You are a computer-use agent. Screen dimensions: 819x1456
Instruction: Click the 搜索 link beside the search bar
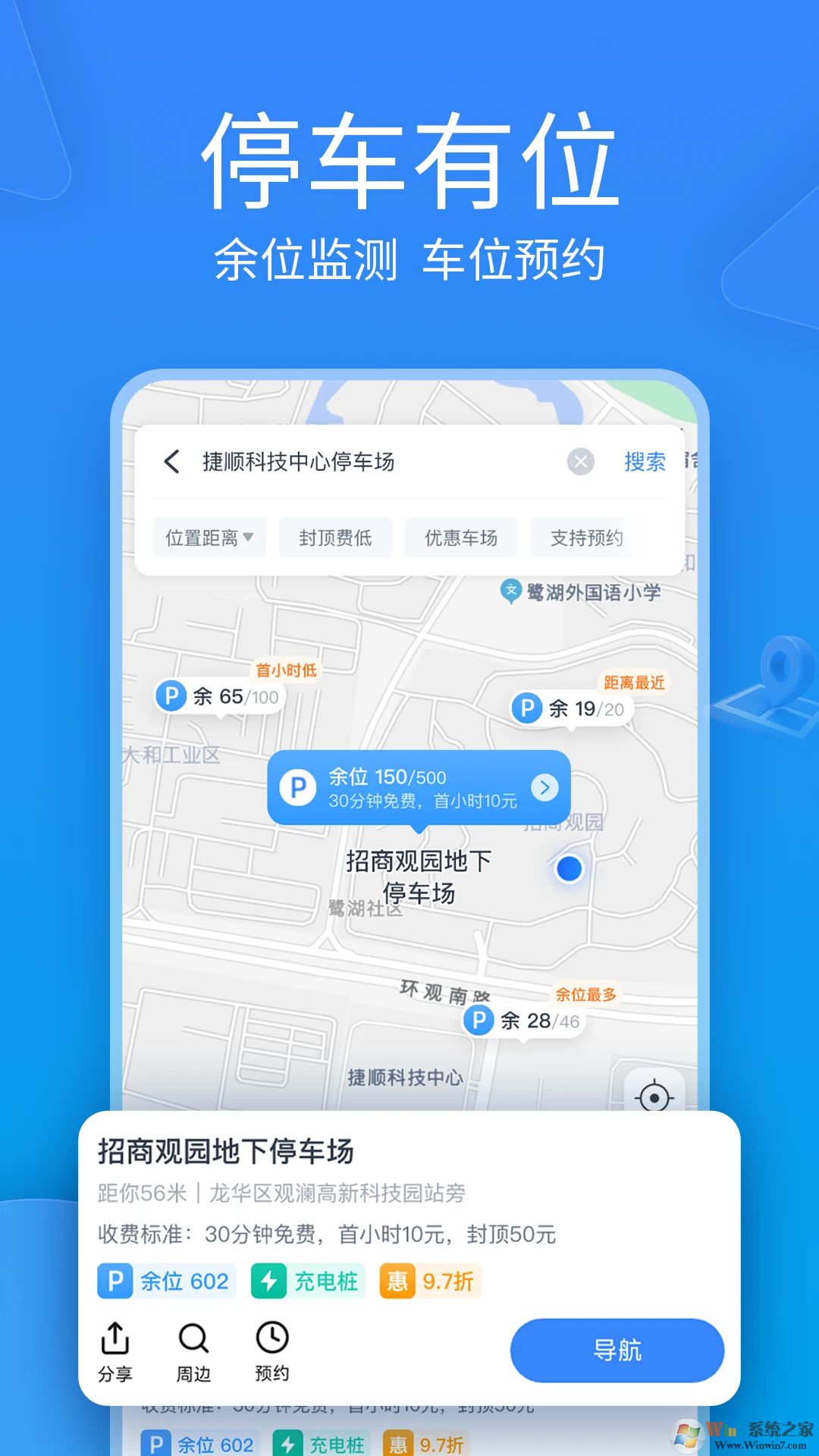(643, 461)
